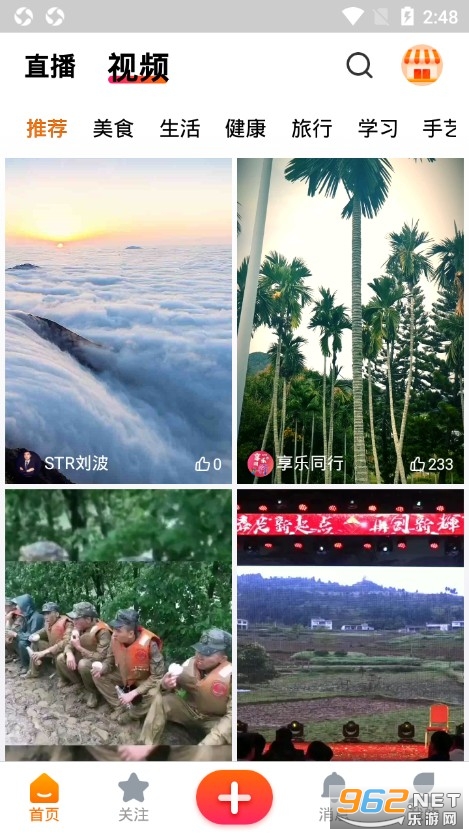The image size is (469, 835).
Task: Open the 生活 category
Action: [x=179, y=128]
